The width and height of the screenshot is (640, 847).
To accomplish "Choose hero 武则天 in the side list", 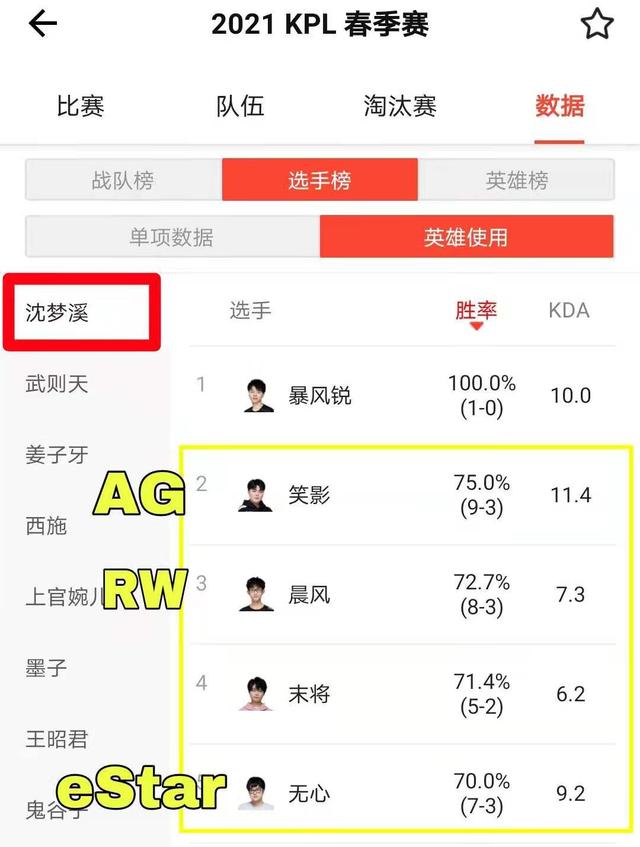I will click(x=57, y=383).
